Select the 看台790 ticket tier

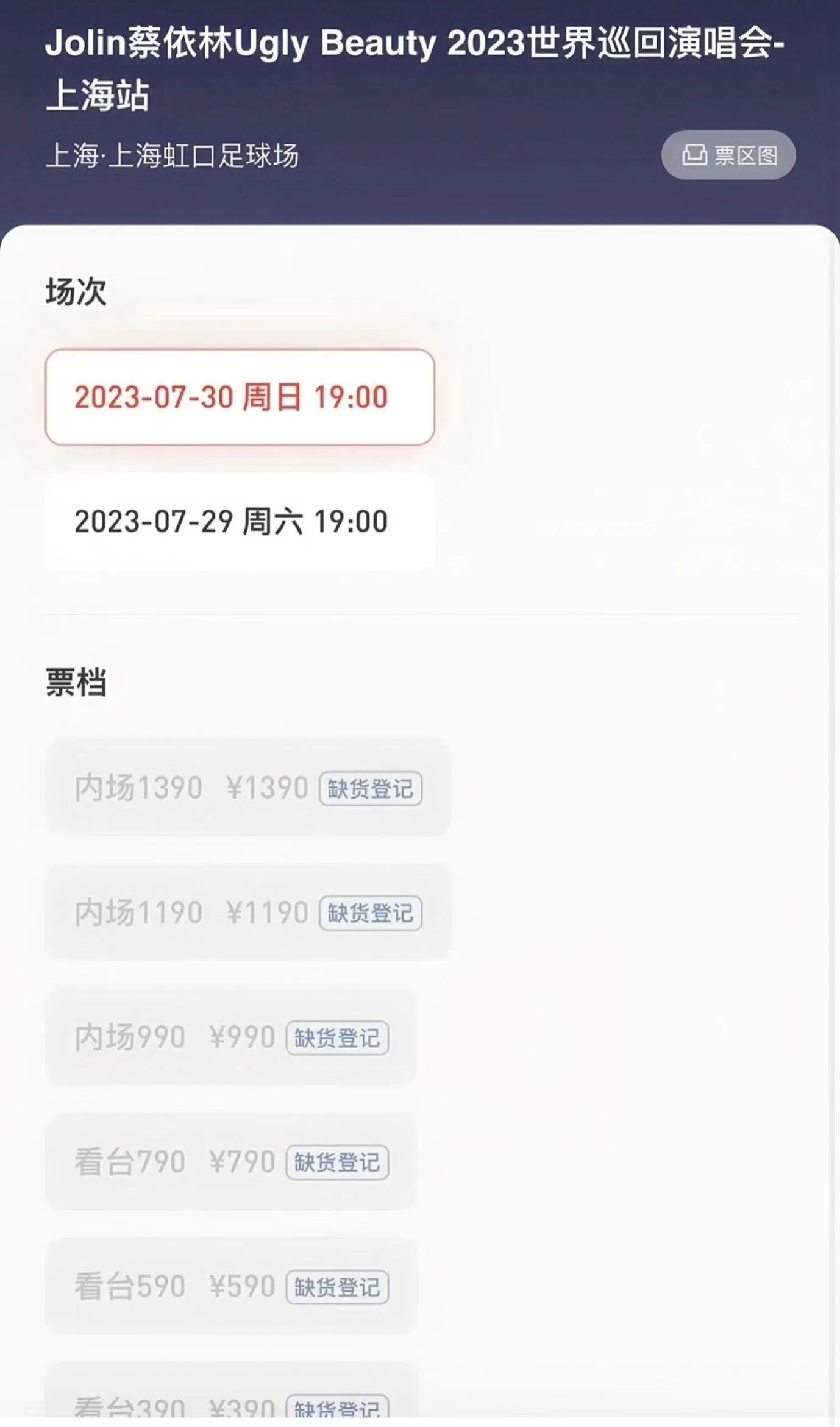tap(231, 1162)
